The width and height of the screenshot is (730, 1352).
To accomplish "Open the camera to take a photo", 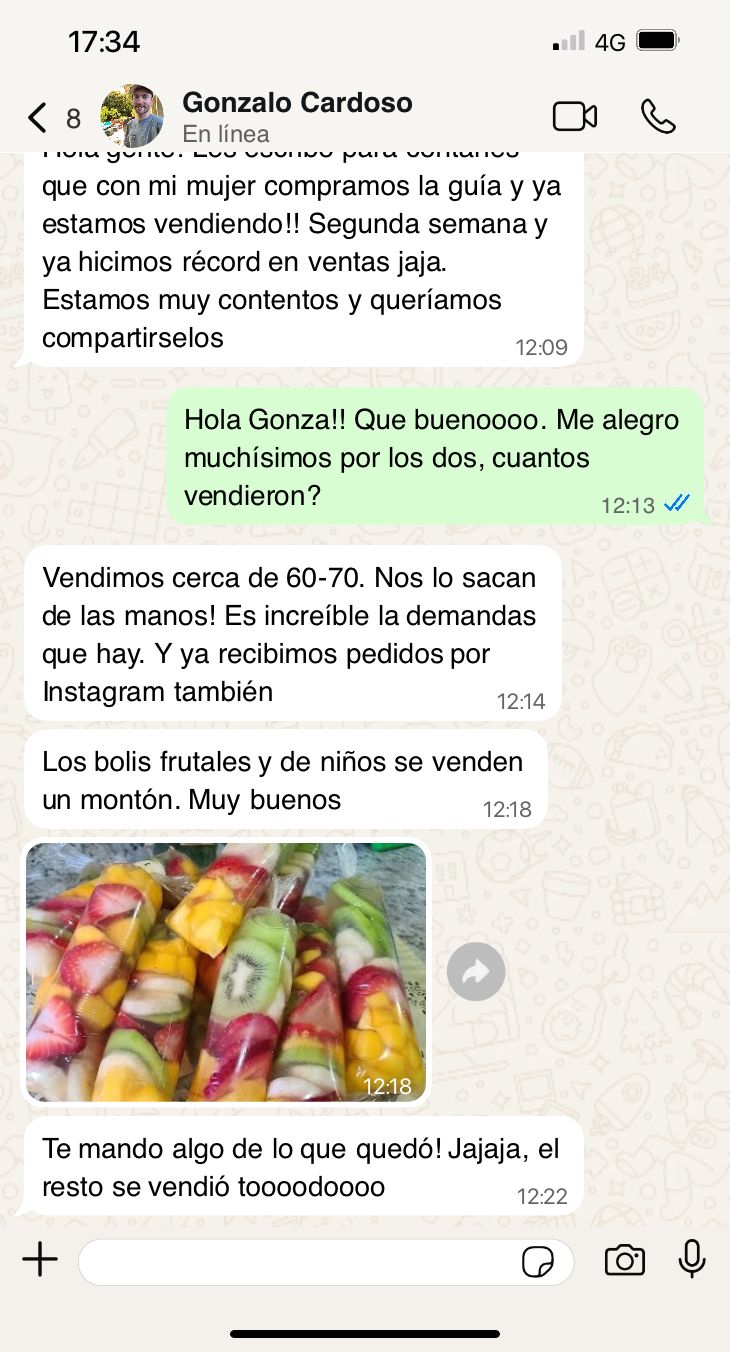I will 625,1261.
